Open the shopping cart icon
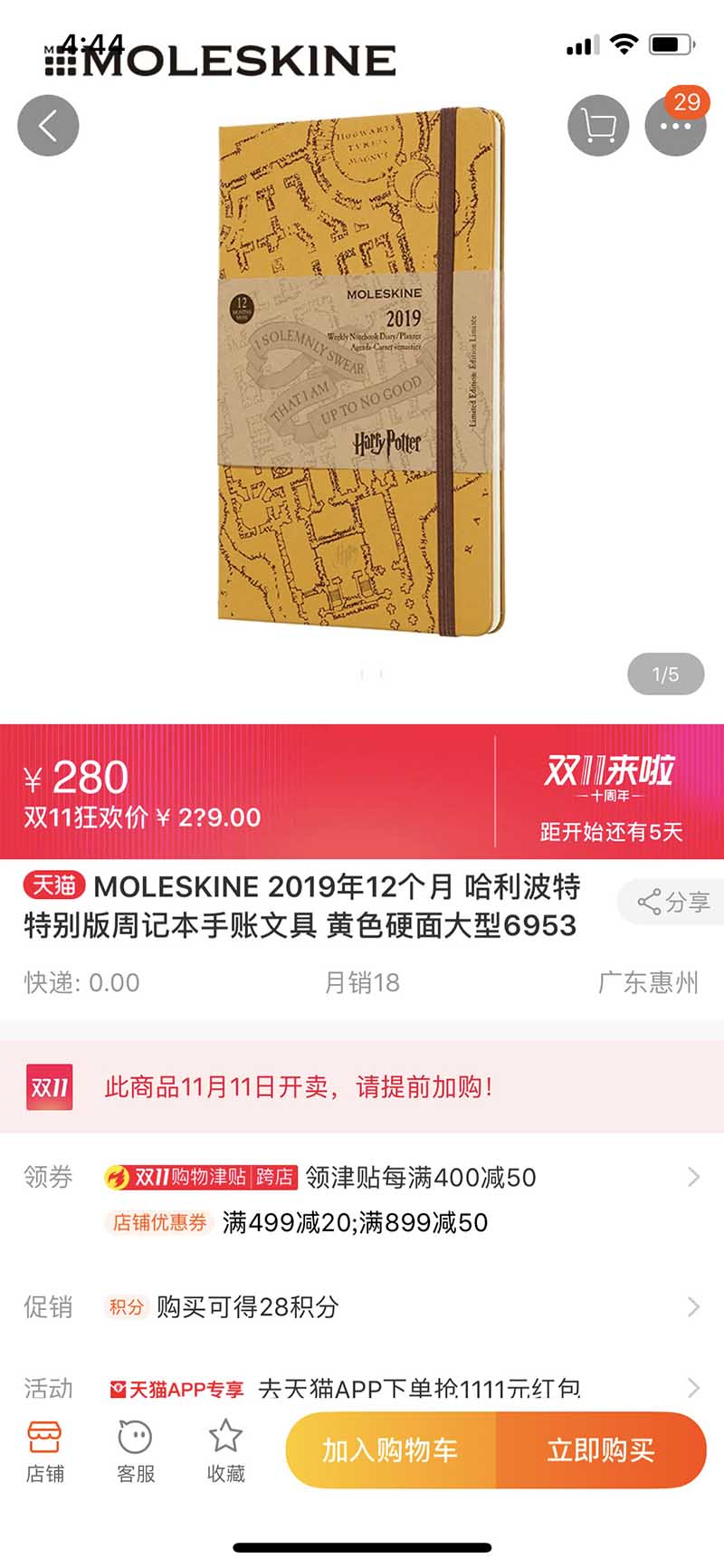724x1568 pixels. coord(598,126)
